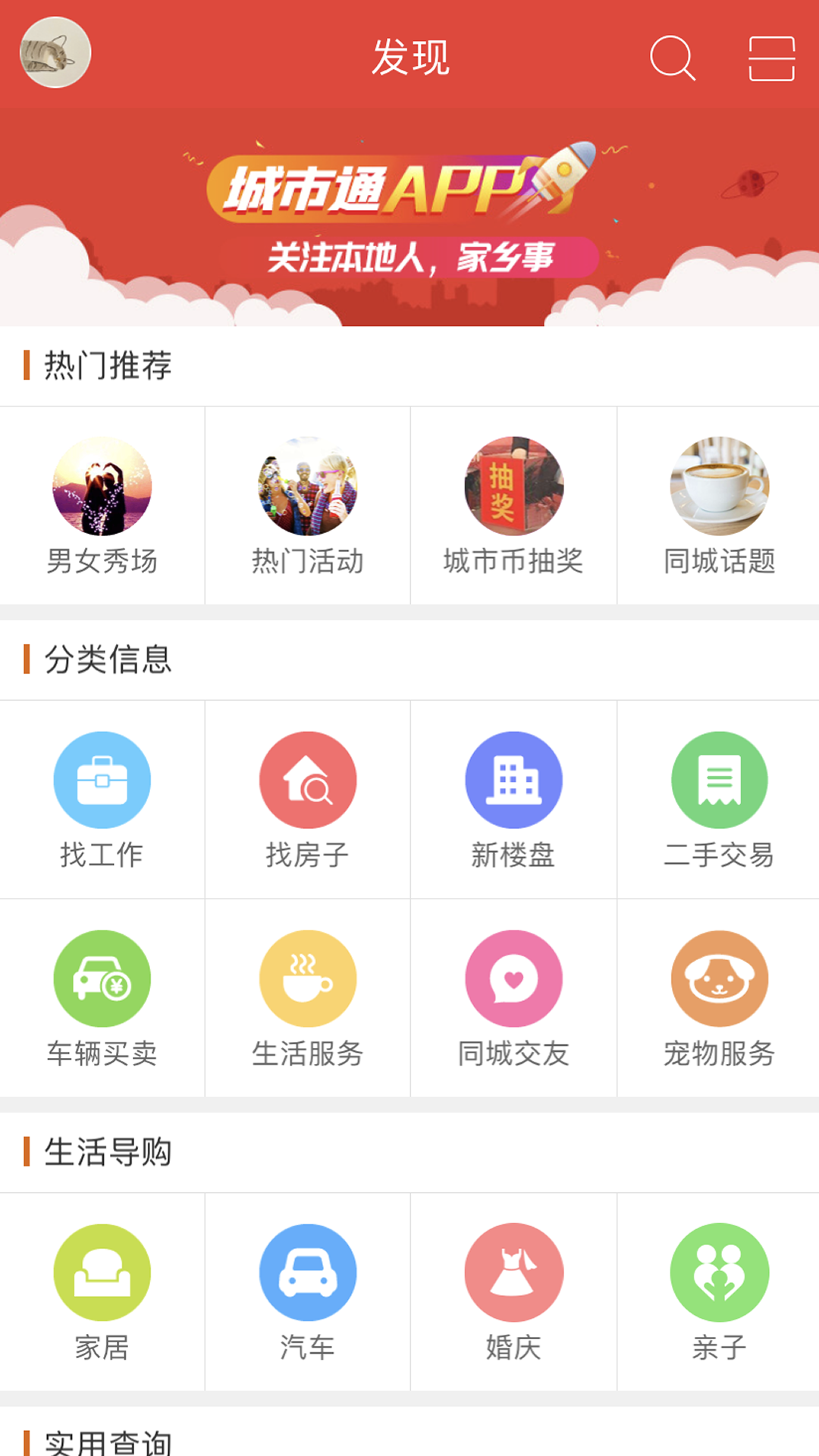Select the 汽车 car icon under 生活导购
819x1456 pixels.
coord(307,1272)
